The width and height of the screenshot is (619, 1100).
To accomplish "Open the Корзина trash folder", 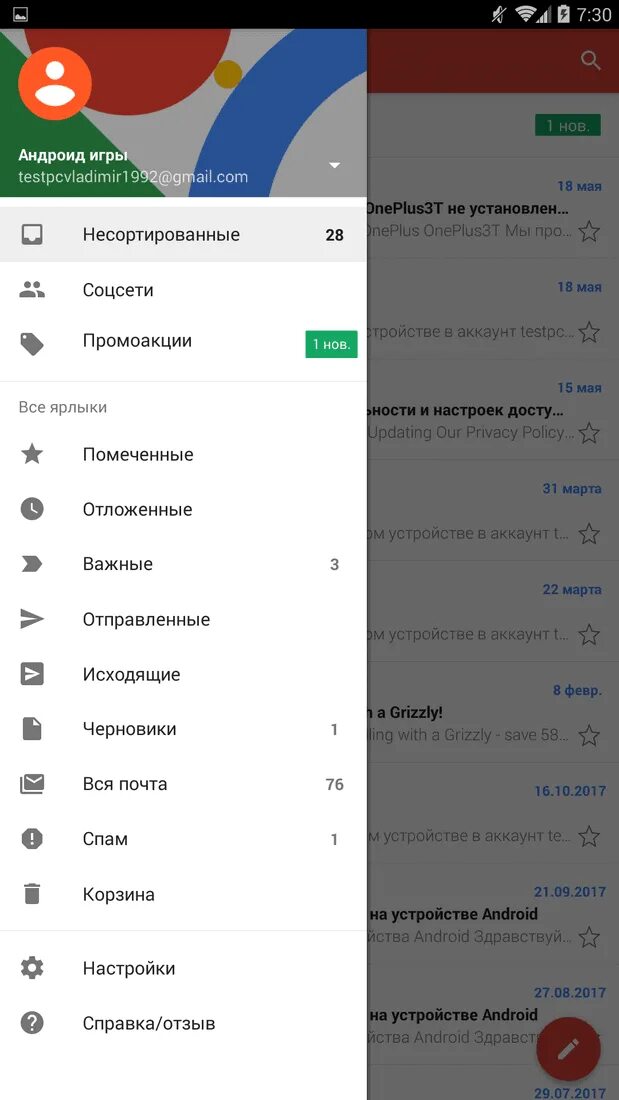I will coord(183,894).
